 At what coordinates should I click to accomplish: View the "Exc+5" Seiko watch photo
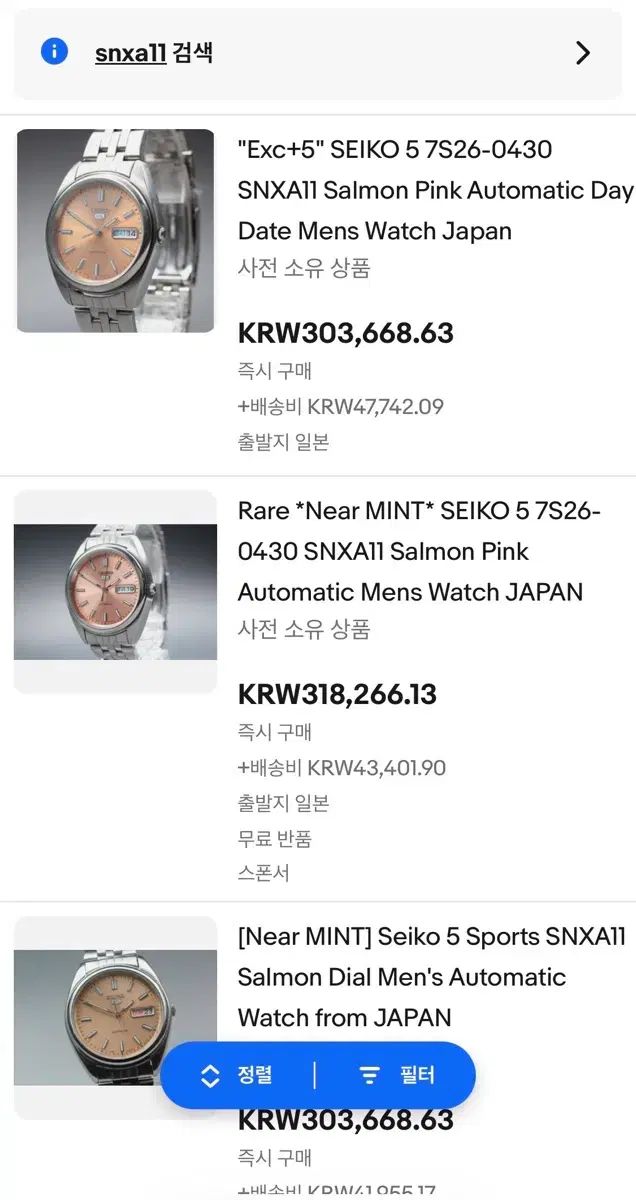coord(115,230)
